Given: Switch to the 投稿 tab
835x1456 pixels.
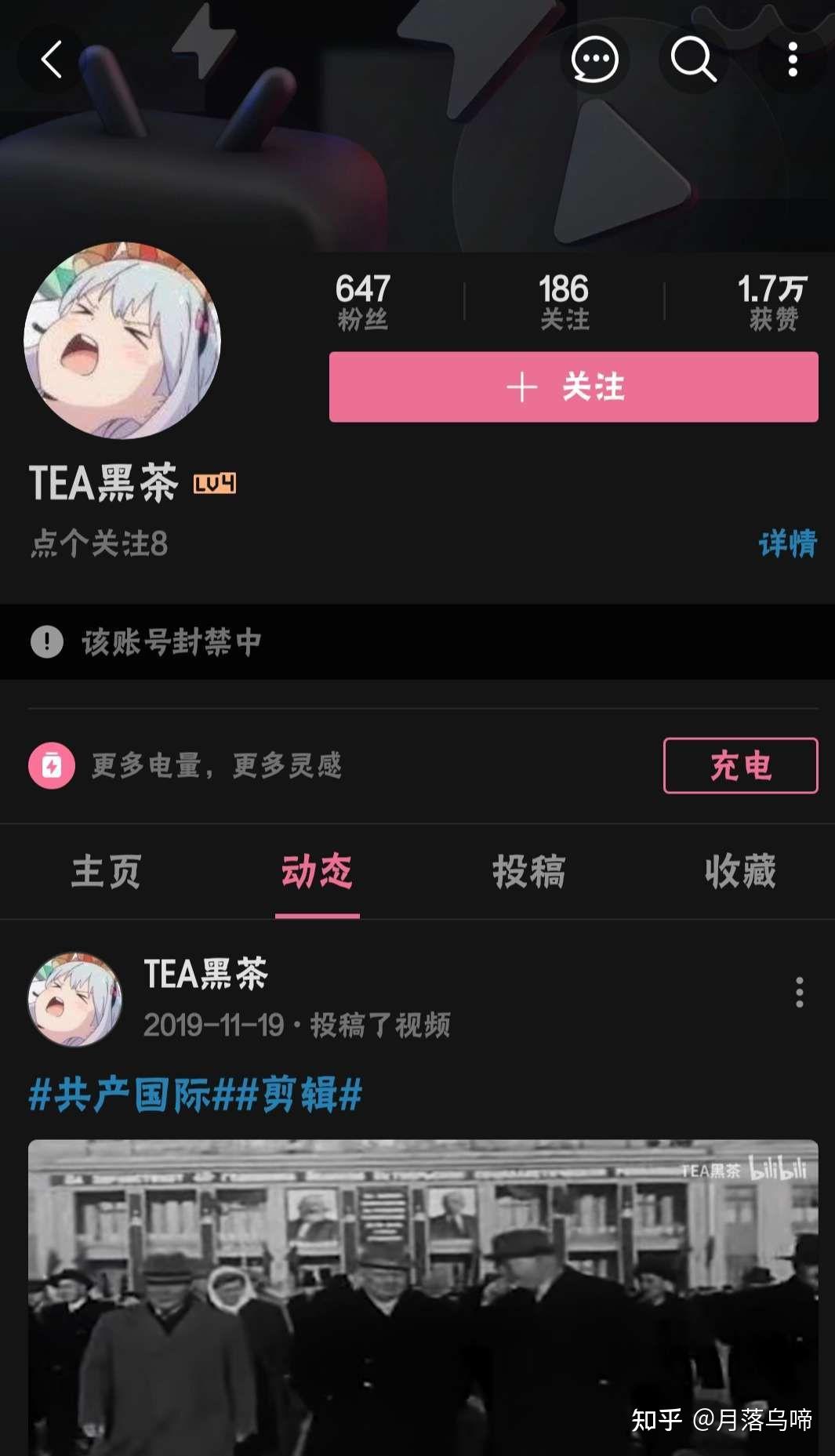Looking at the screenshot, I should click(529, 872).
